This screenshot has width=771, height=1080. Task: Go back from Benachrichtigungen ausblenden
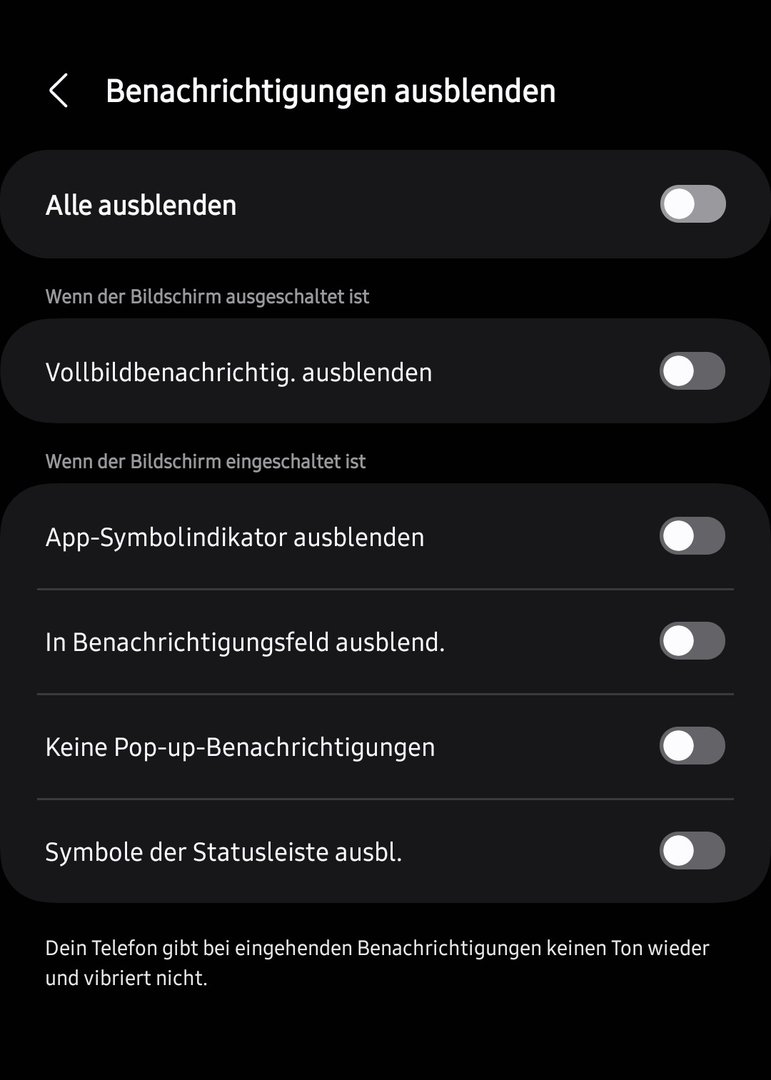59,91
